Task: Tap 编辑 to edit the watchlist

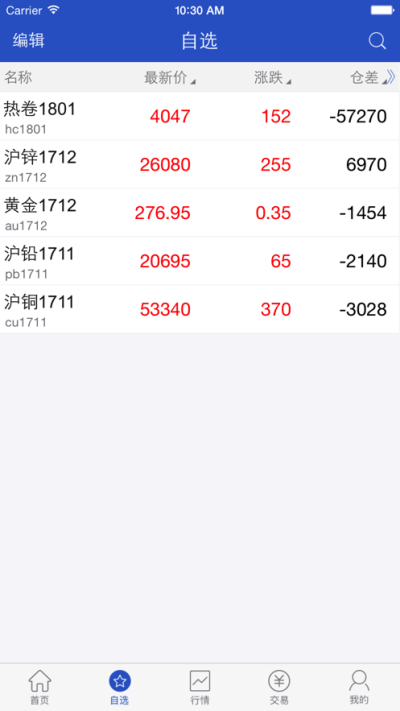Action: [x=29, y=41]
